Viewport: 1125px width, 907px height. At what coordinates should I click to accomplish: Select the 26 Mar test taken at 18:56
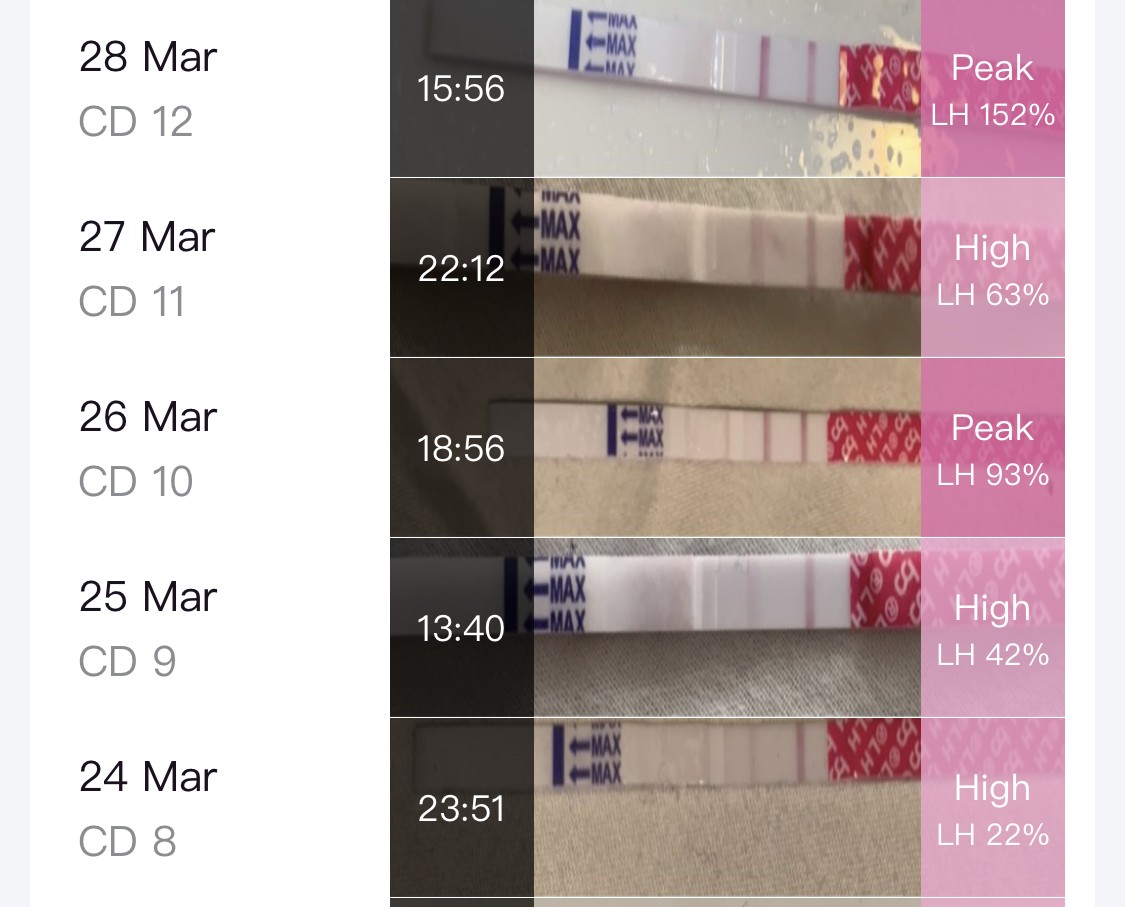(727, 448)
